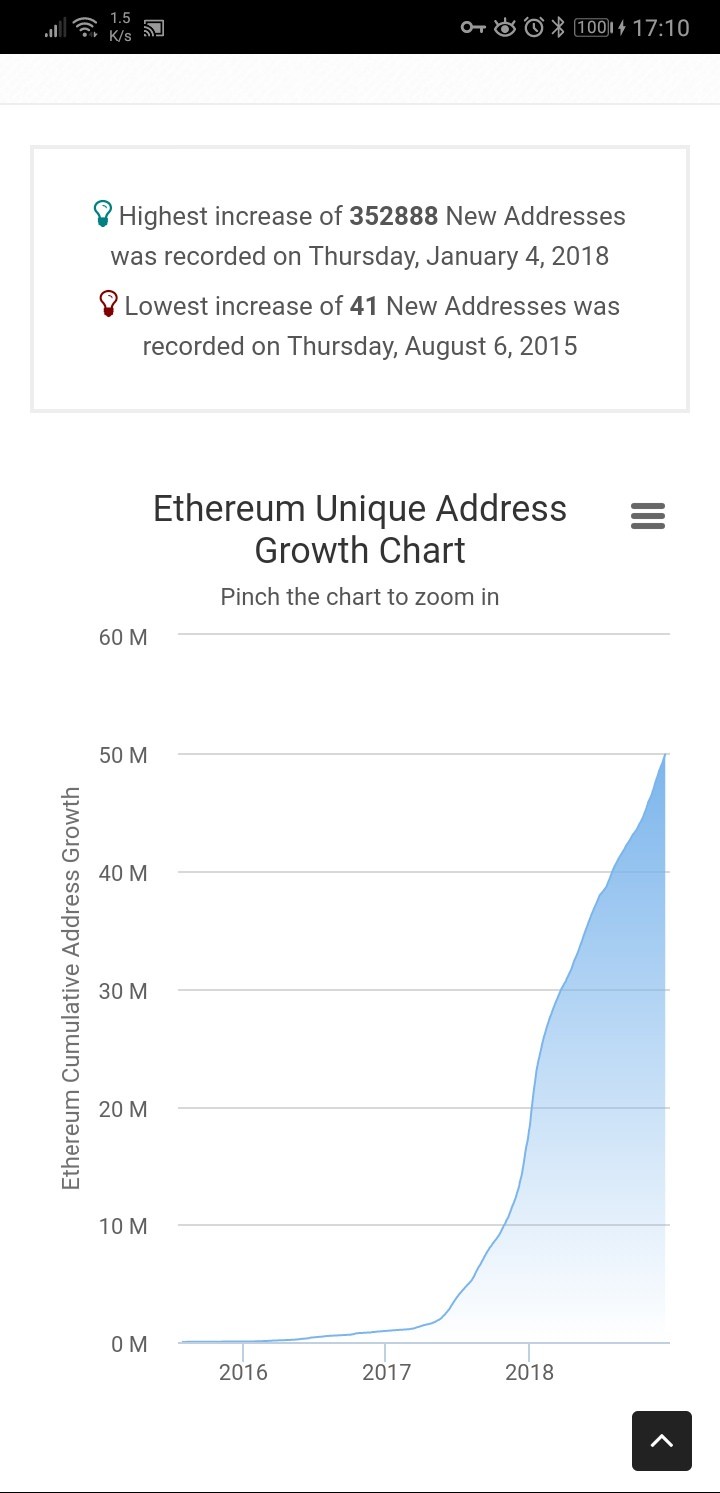
Task: Open the chart context menu (hamburger icon)
Action: coord(648,516)
